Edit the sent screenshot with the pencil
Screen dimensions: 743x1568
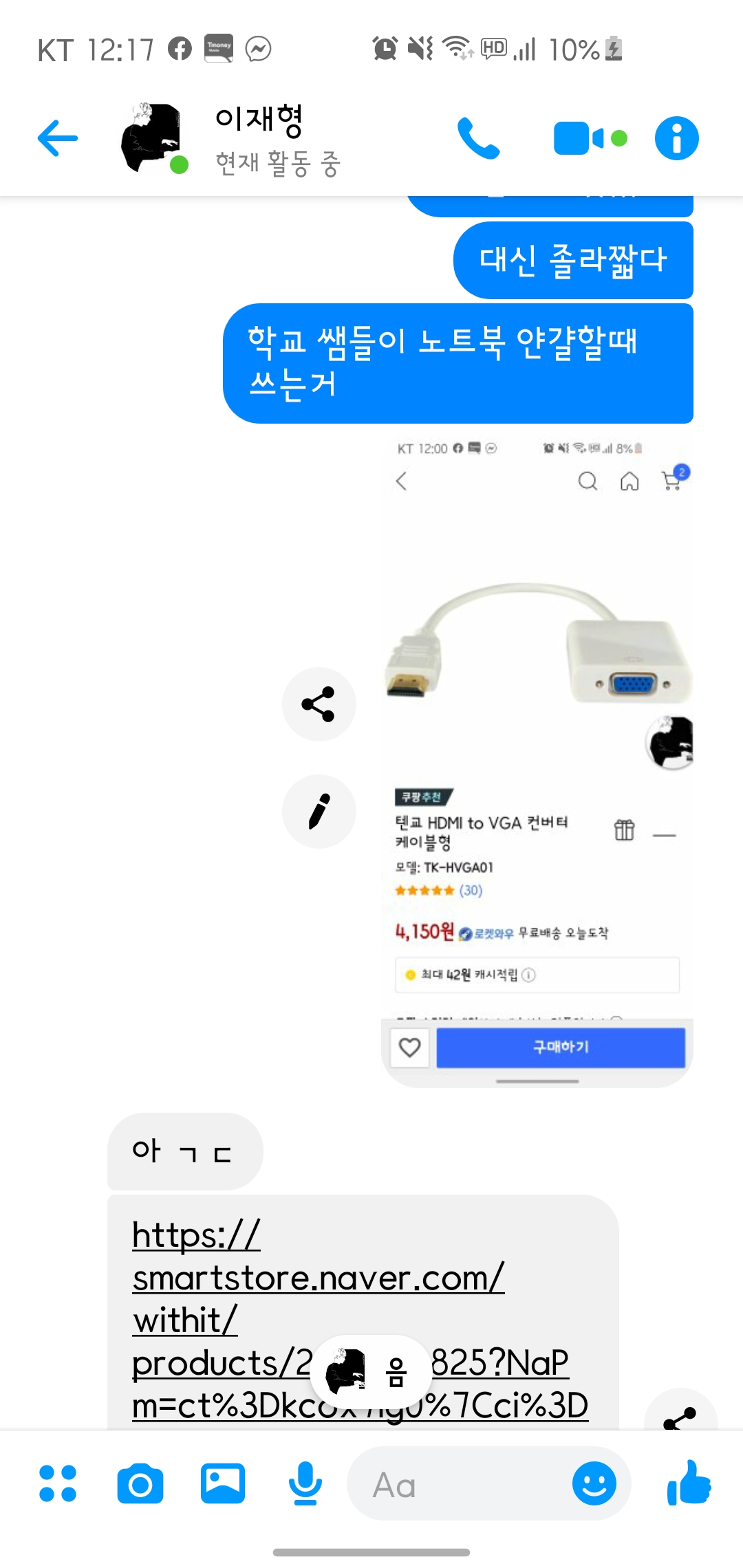[319, 812]
